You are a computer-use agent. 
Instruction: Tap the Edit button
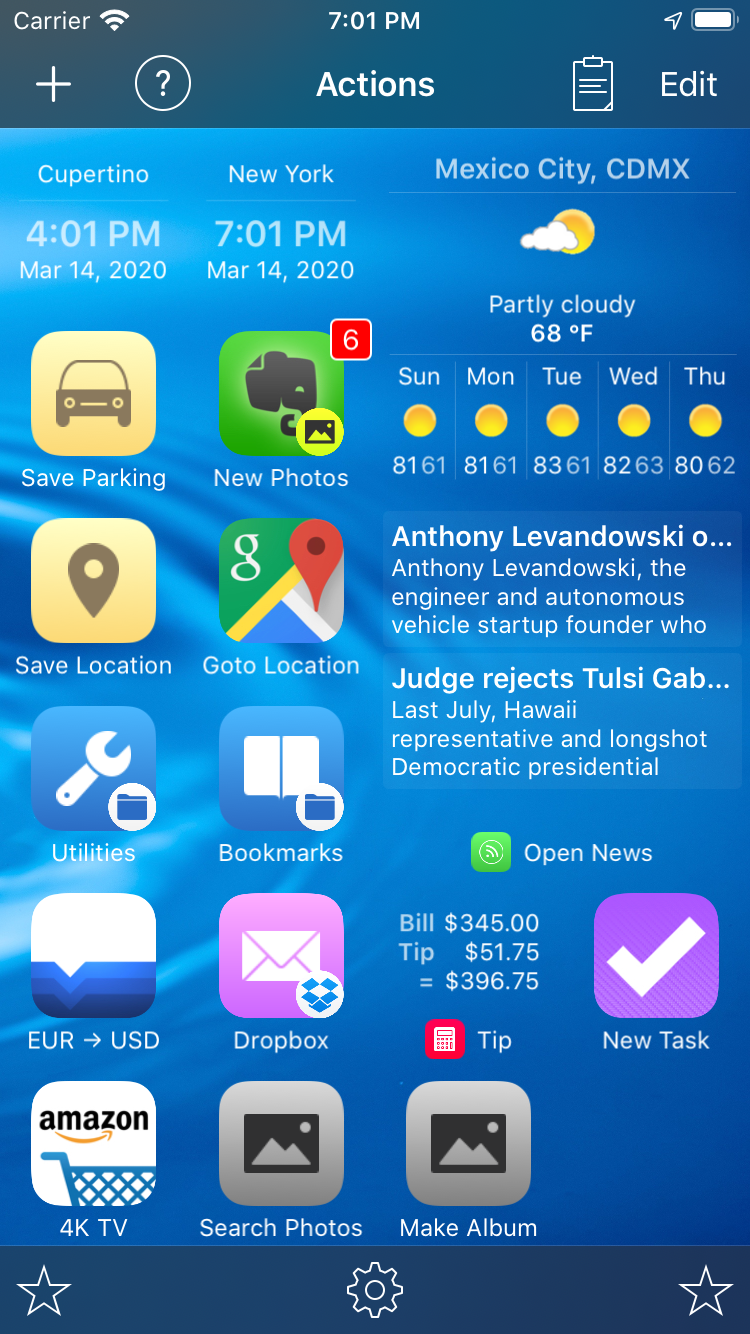[x=688, y=85]
